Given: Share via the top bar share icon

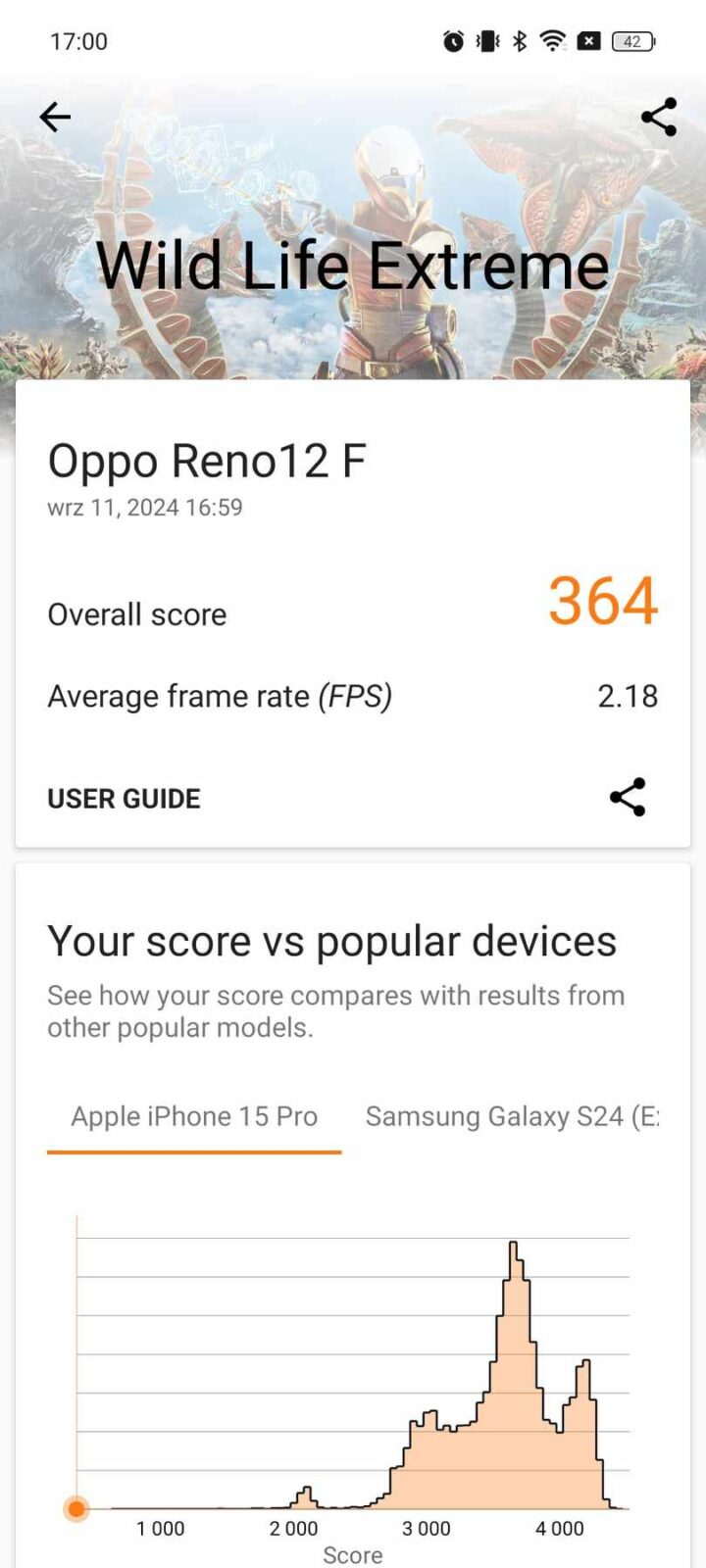Looking at the screenshot, I should (659, 118).
